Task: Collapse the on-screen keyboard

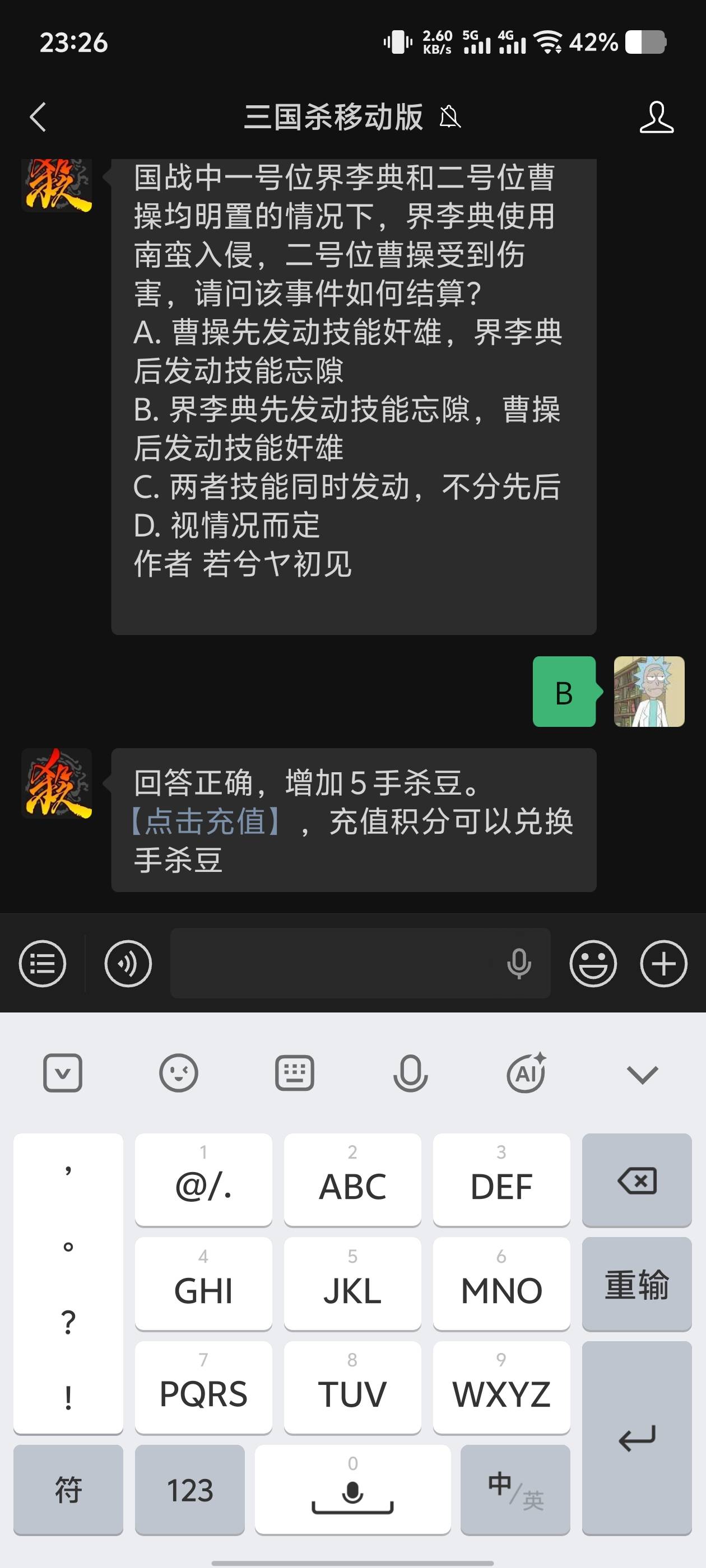Action: [x=642, y=1074]
